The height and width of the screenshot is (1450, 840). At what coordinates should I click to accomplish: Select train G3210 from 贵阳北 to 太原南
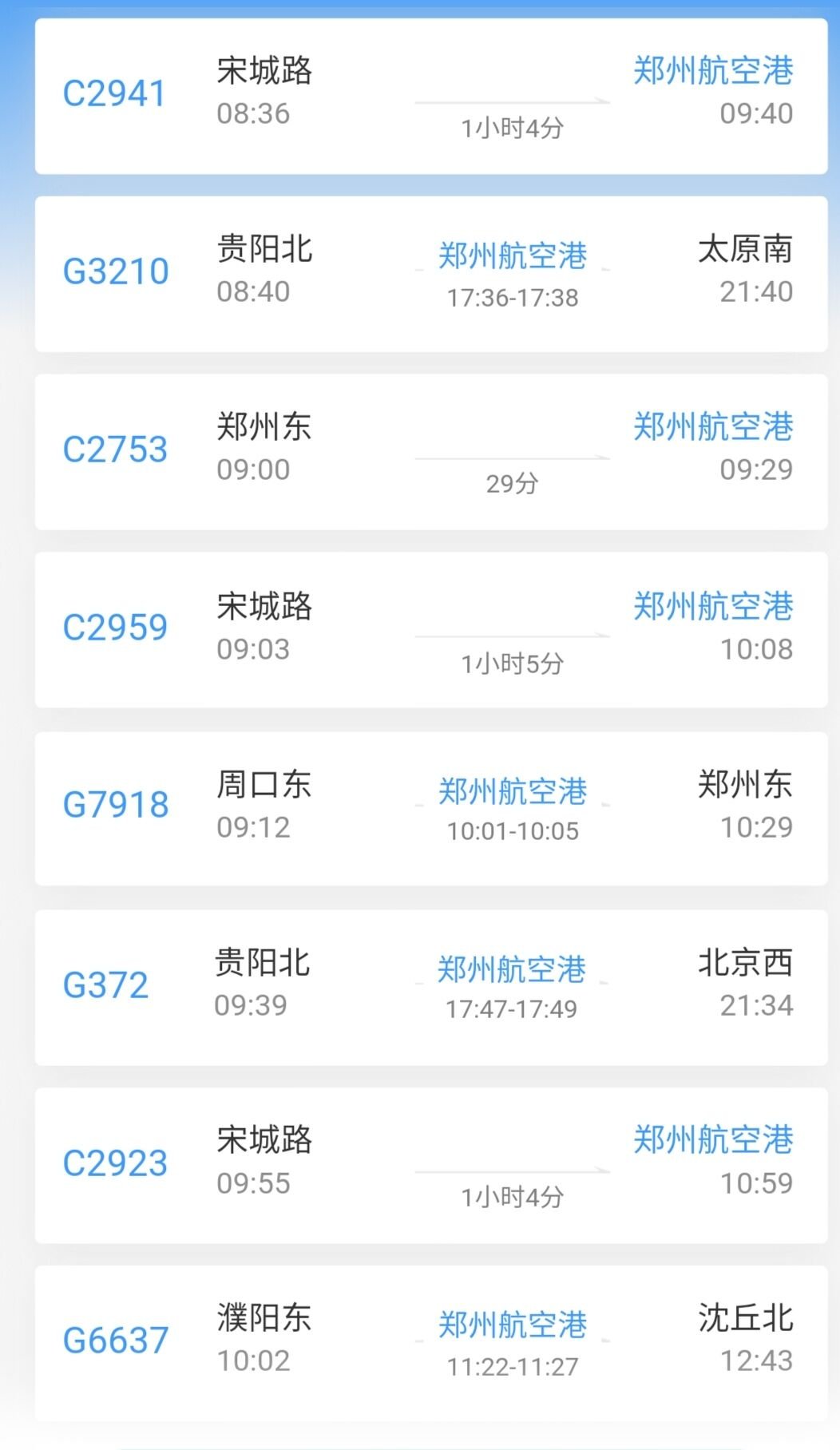431,274
